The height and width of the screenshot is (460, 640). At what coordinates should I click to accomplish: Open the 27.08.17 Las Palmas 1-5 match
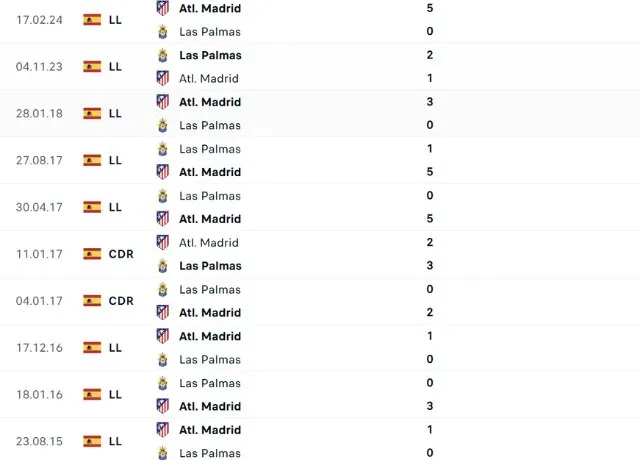[300, 160]
